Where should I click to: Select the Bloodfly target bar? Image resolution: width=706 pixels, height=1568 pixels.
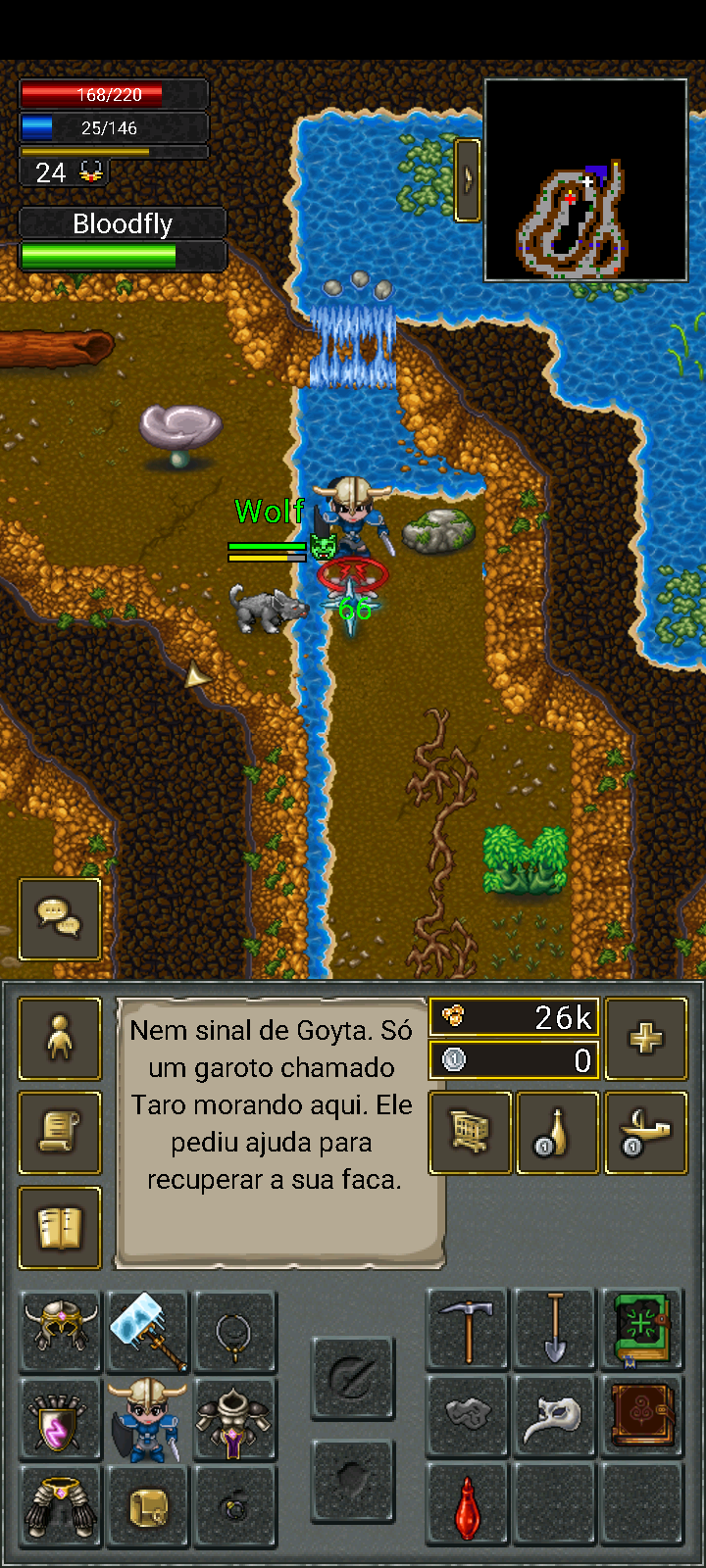123,239
